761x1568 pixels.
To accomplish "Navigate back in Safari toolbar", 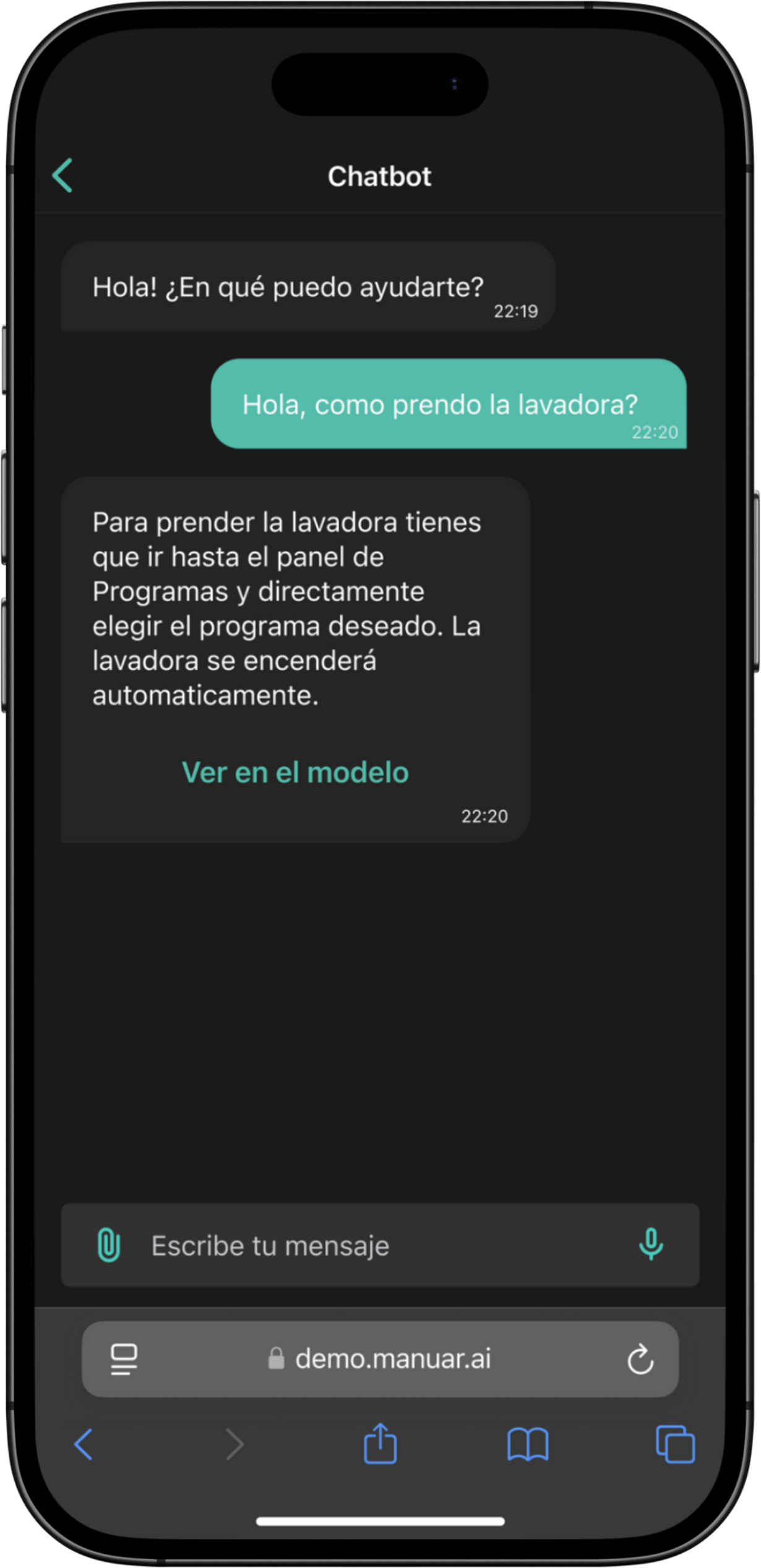I will [x=84, y=1445].
